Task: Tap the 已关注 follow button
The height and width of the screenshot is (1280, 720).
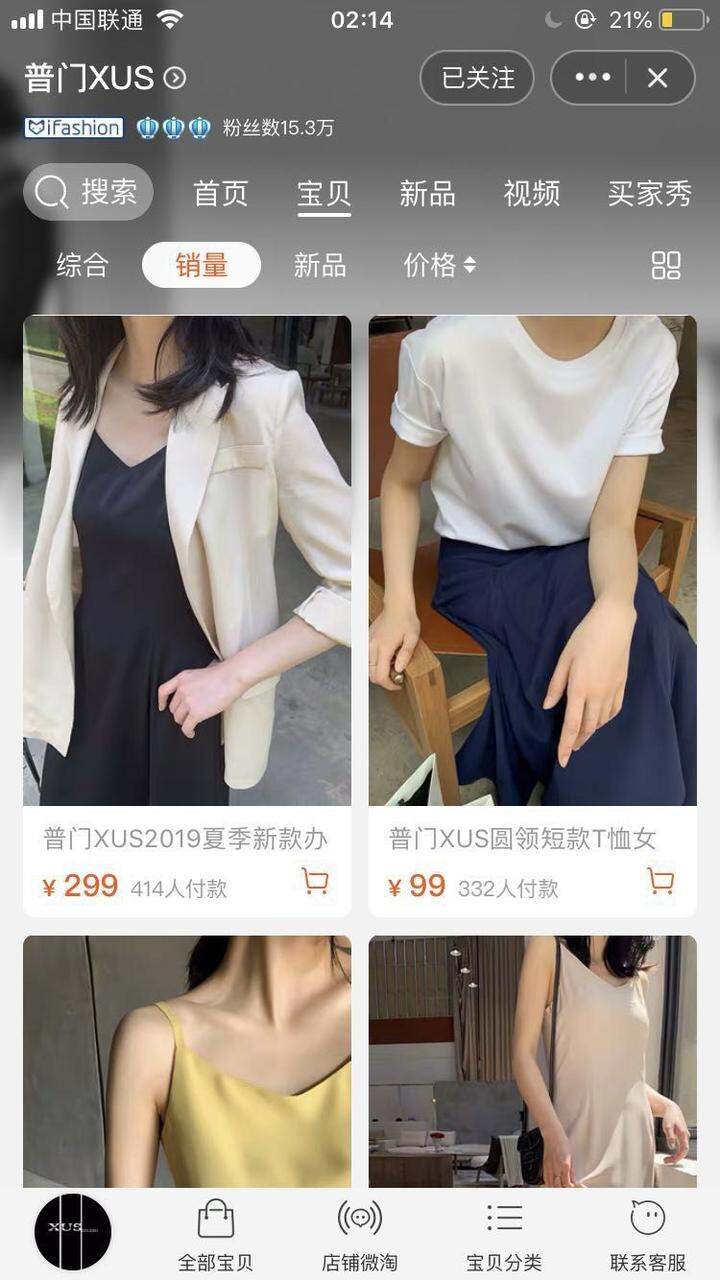Action: [477, 78]
